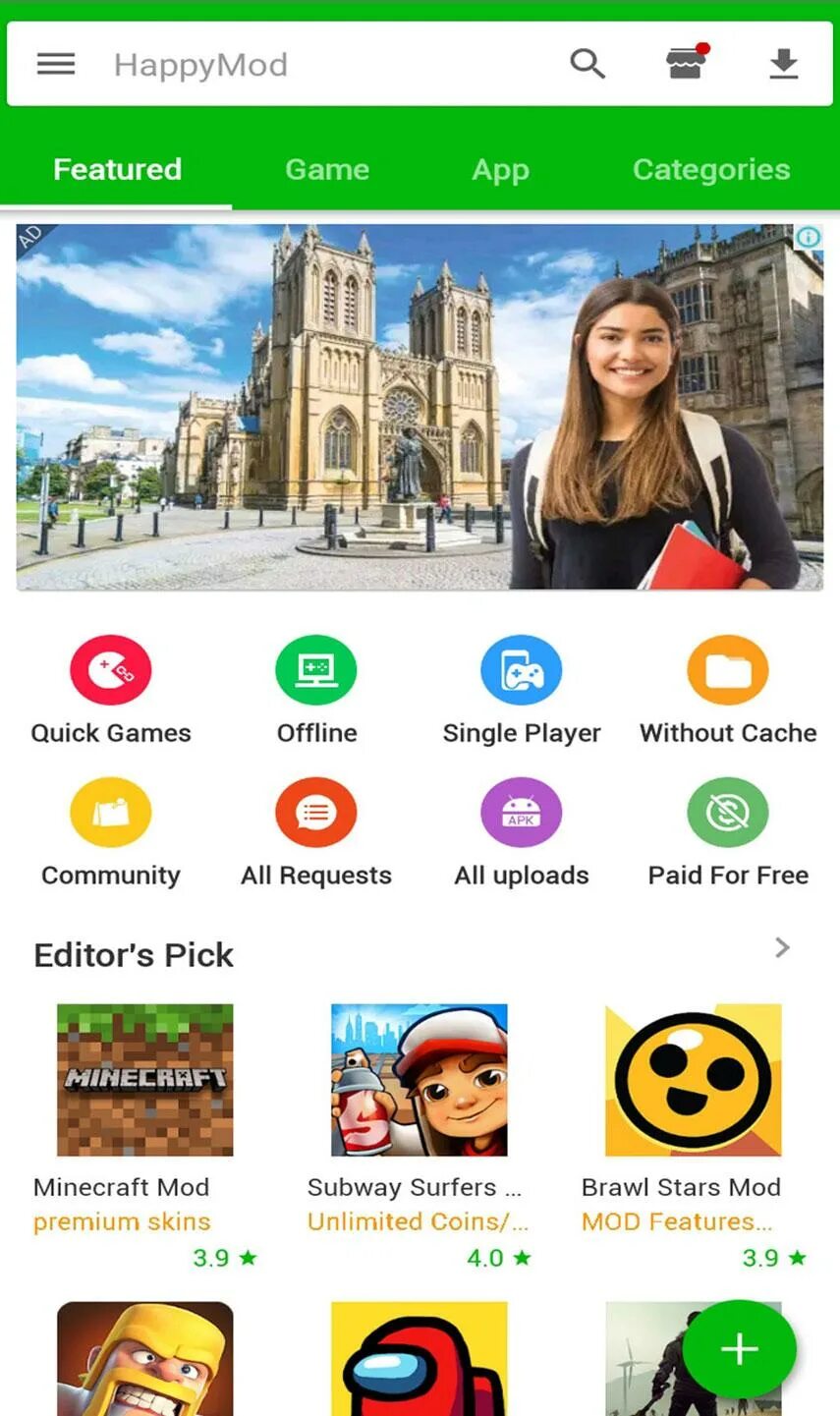Switch to the App tab
The width and height of the screenshot is (840, 1416).
(500, 169)
